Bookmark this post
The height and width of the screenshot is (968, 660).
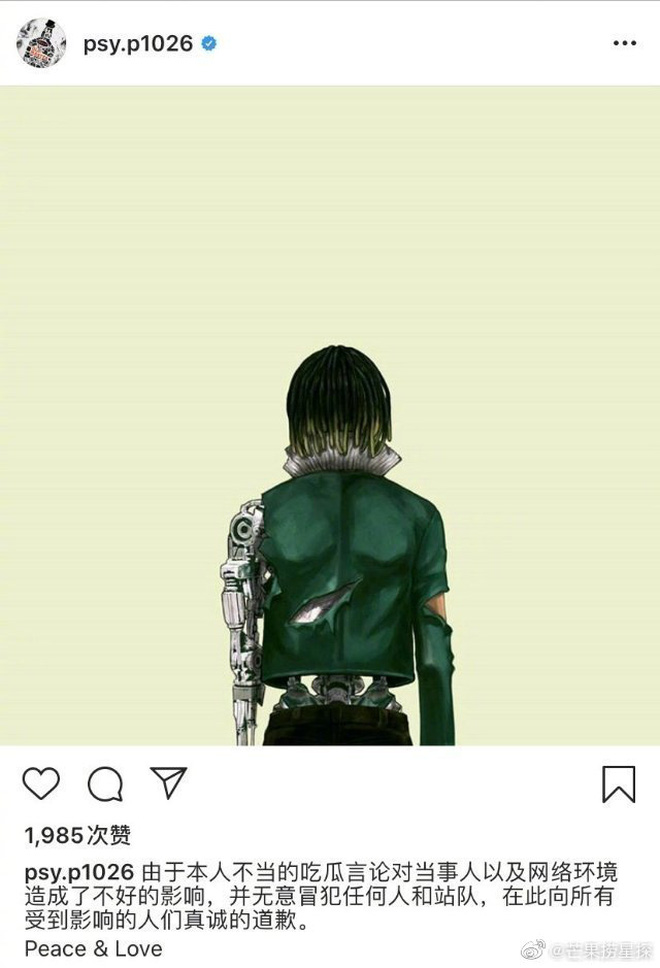(618, 784)
